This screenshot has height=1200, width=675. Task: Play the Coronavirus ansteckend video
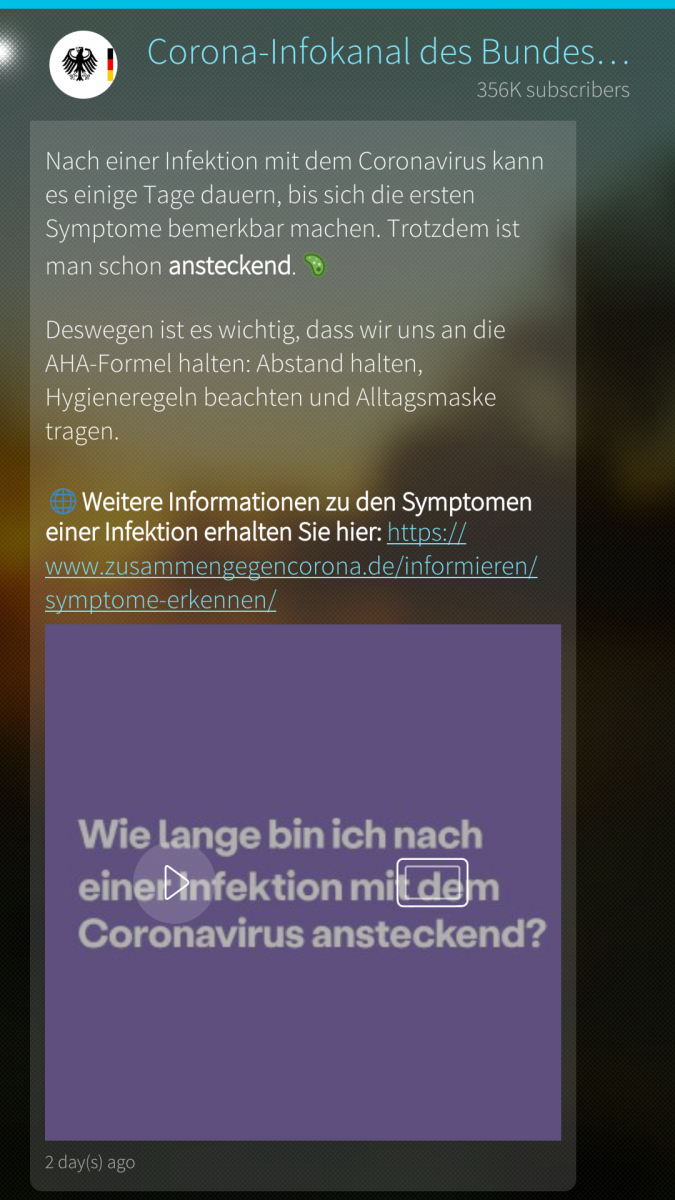click(175, 883)
